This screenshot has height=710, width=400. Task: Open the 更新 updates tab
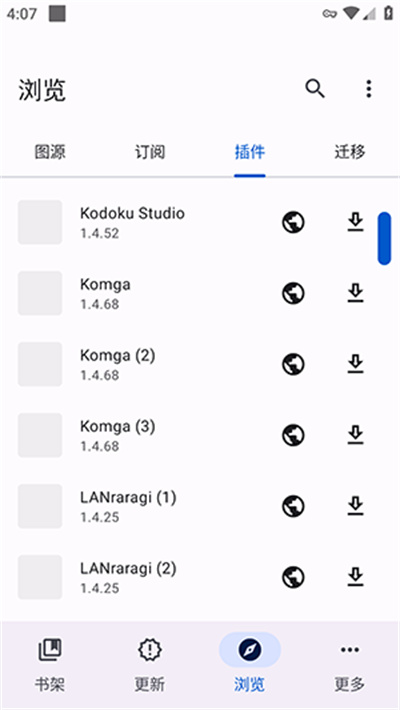pos(150,665)
